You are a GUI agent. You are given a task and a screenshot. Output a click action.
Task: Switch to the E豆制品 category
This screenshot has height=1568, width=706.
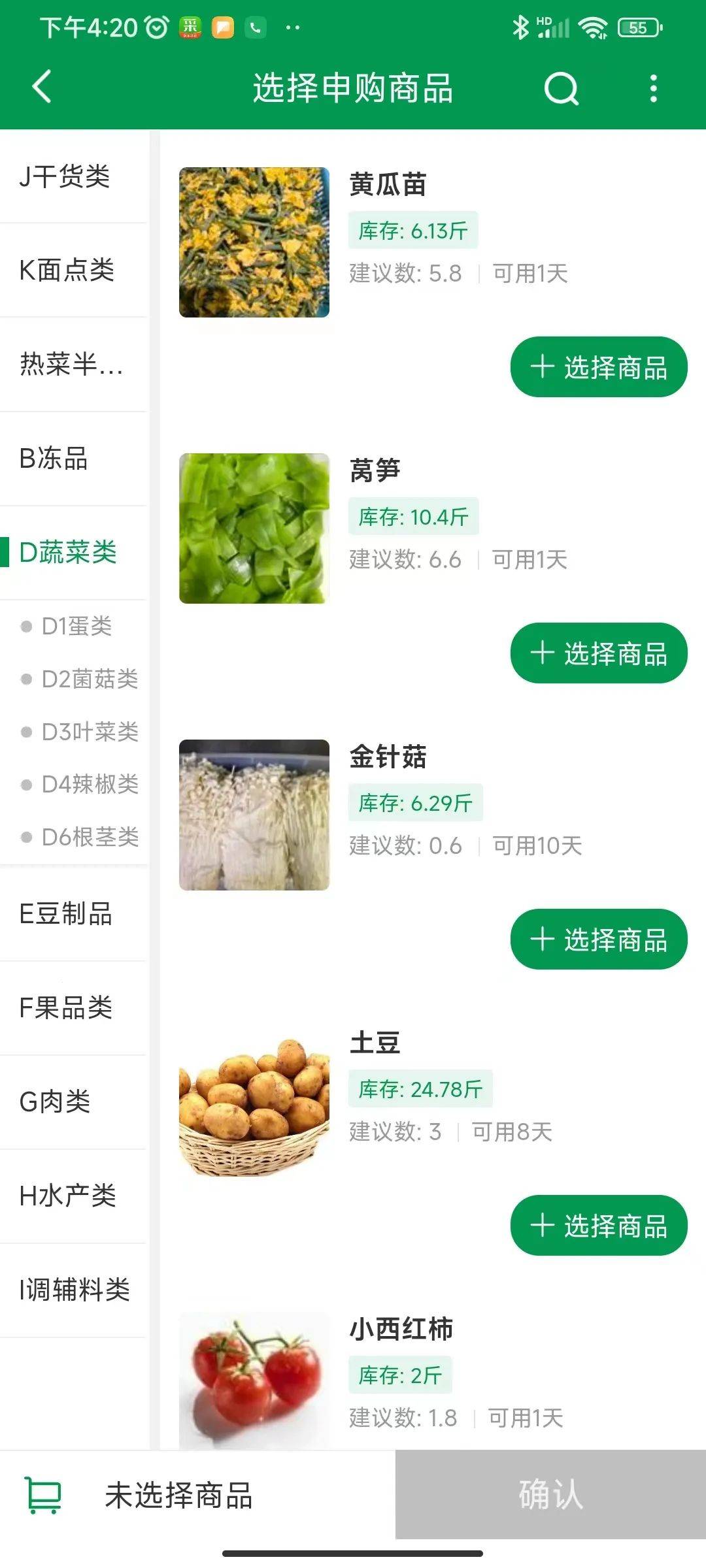(66, 913)
